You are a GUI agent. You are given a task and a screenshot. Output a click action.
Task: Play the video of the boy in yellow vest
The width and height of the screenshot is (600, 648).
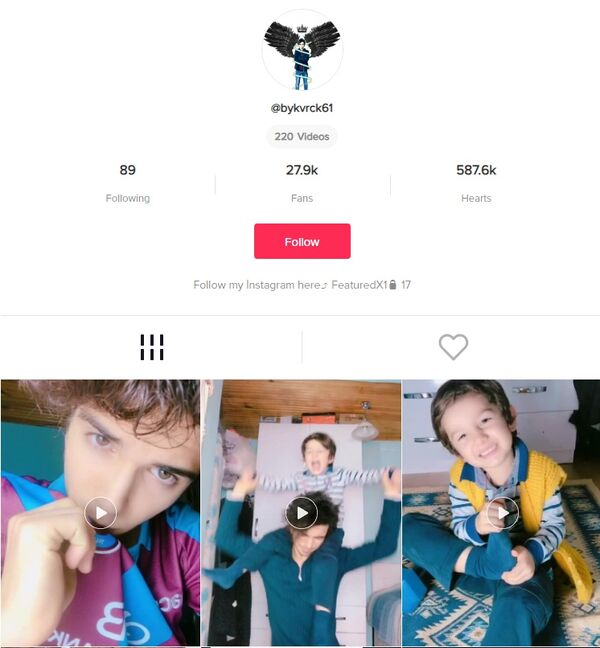(502, 513)
